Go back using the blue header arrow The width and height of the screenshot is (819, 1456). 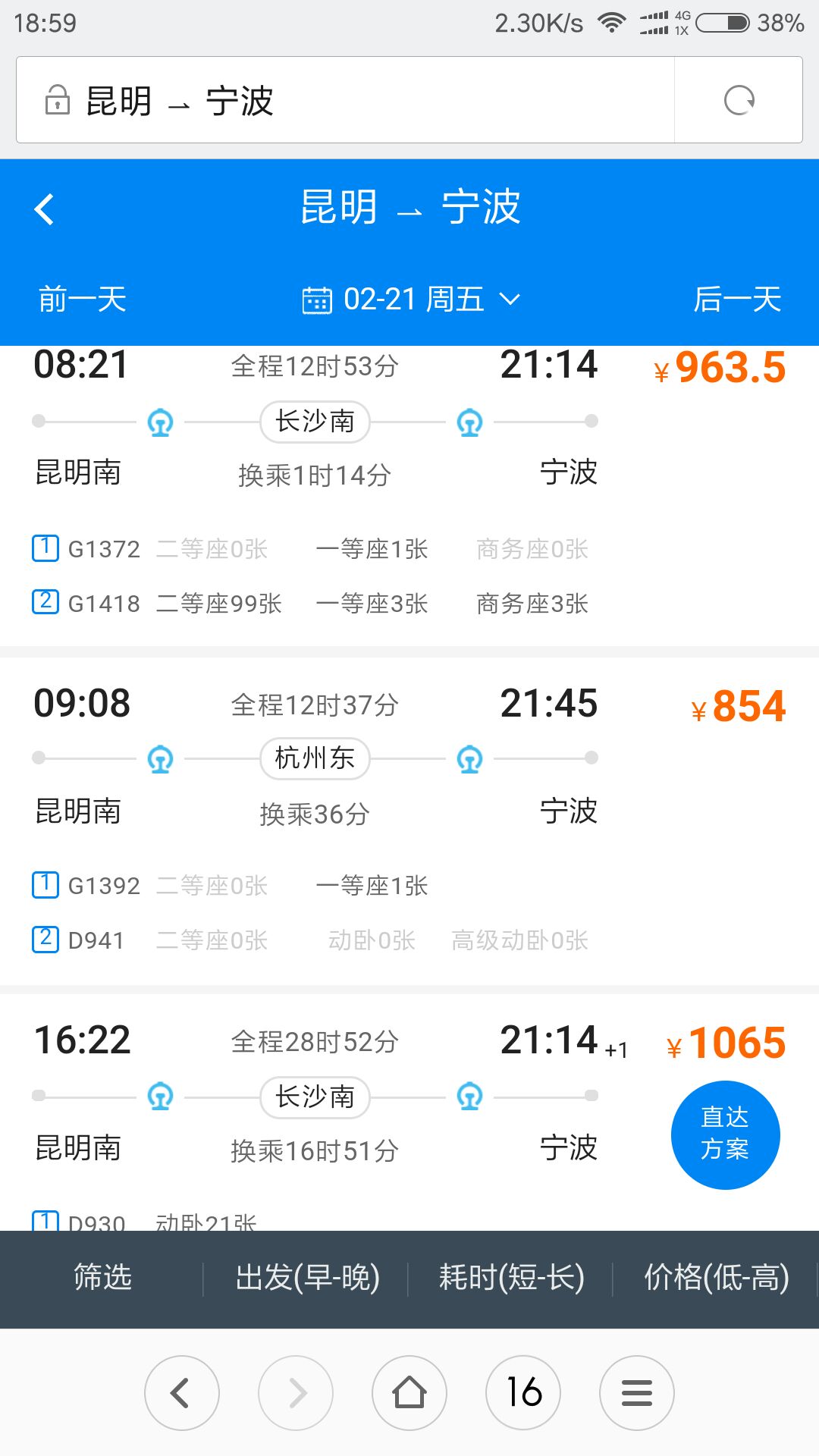(45, 209)
